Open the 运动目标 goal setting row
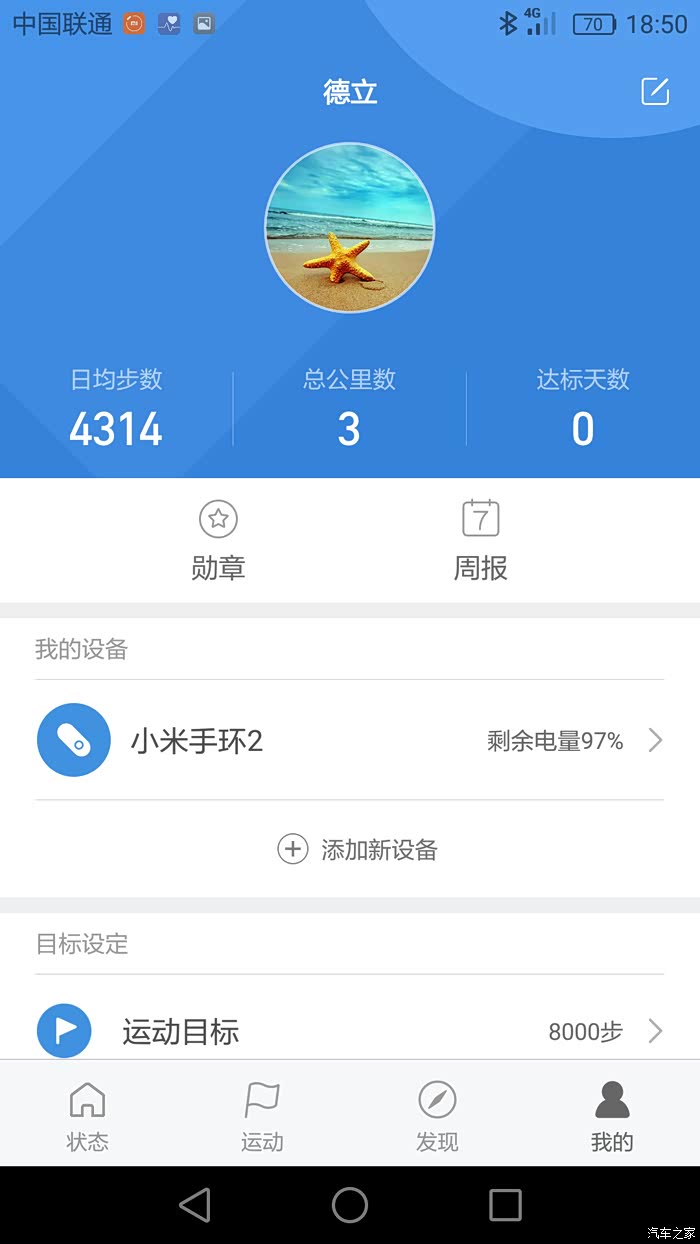The width and height of the screenshot is (700, 1244). pos(349,1030)
